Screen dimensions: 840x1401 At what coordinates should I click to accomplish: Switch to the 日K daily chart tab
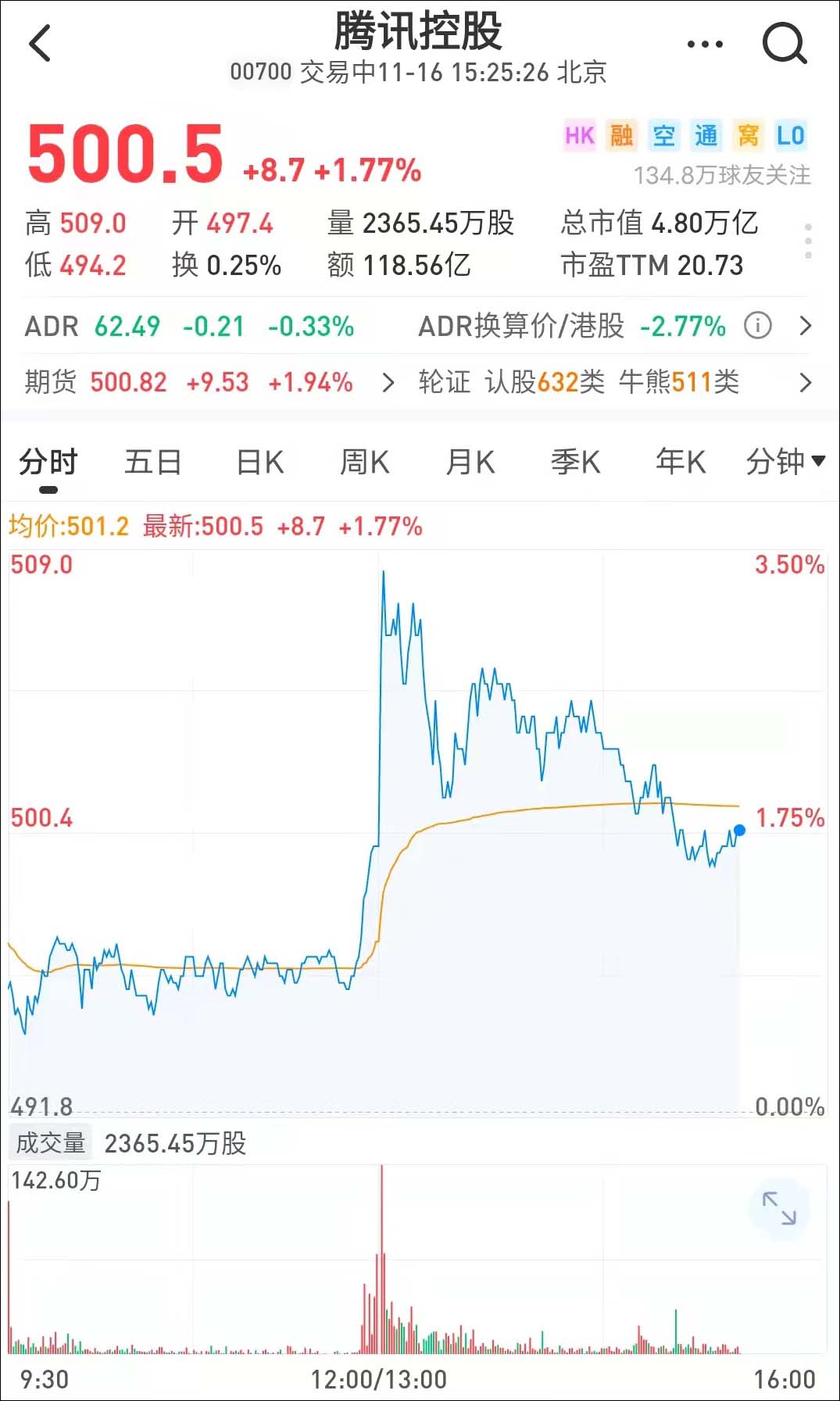point(259,462)
